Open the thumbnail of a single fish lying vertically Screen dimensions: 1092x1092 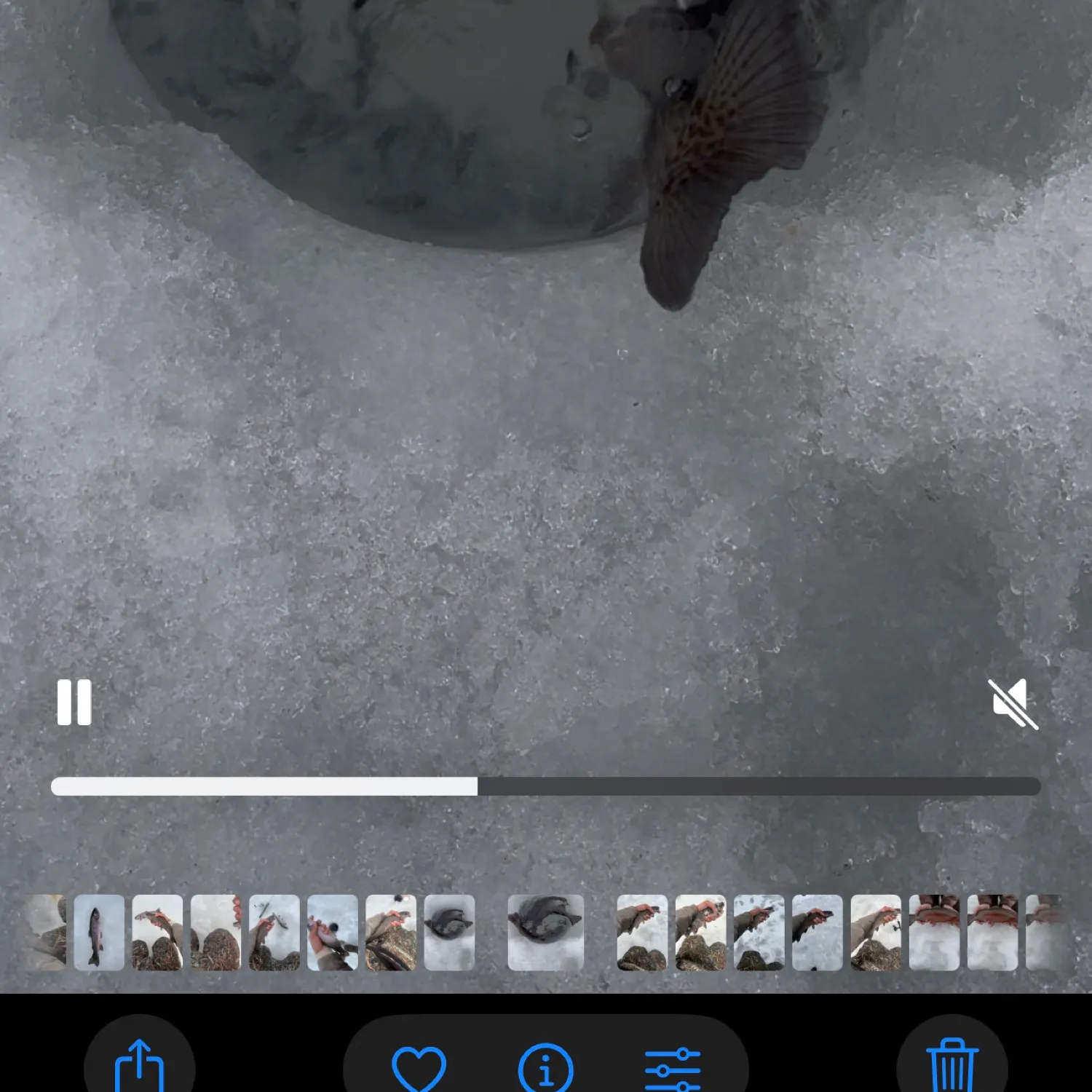tap(99, 933)
